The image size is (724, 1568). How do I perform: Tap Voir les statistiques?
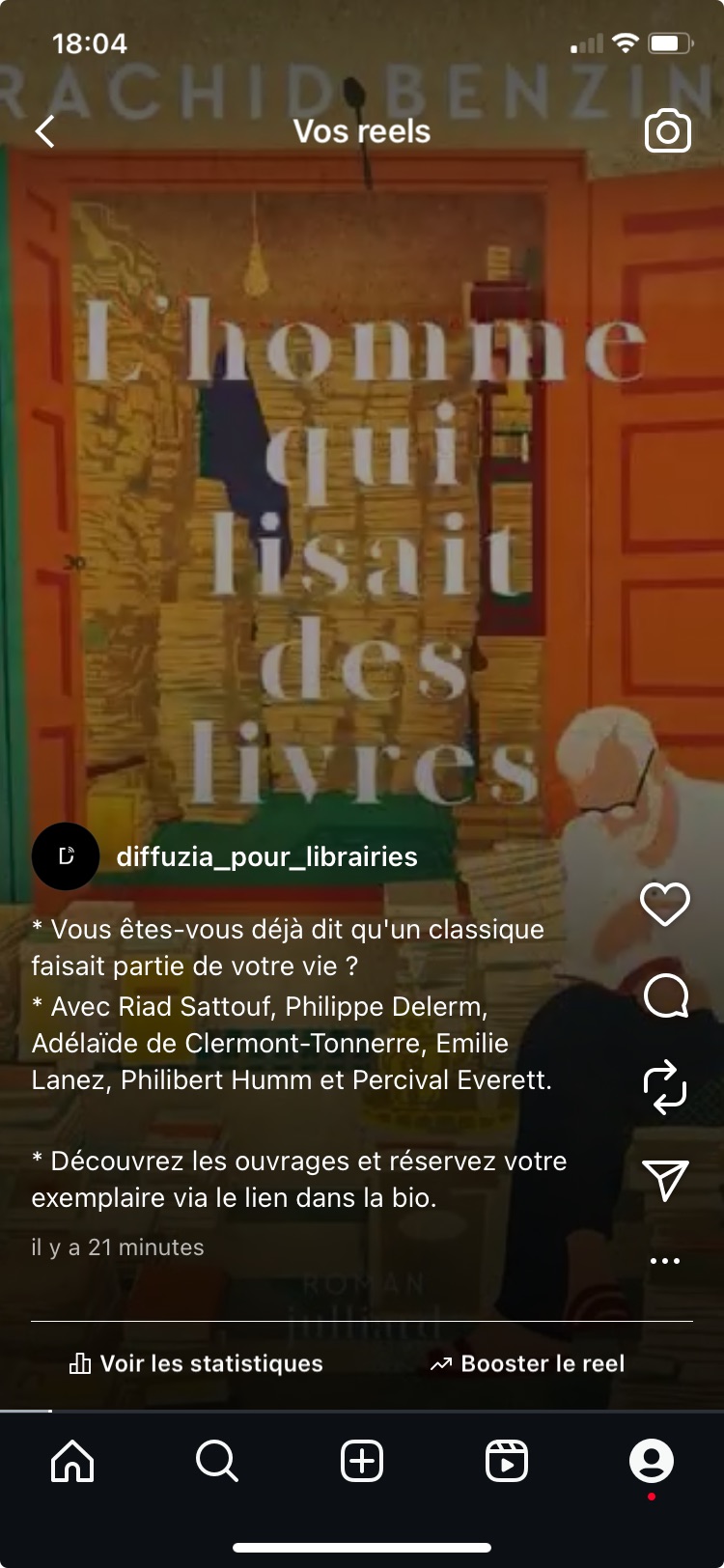point(196,1363)
